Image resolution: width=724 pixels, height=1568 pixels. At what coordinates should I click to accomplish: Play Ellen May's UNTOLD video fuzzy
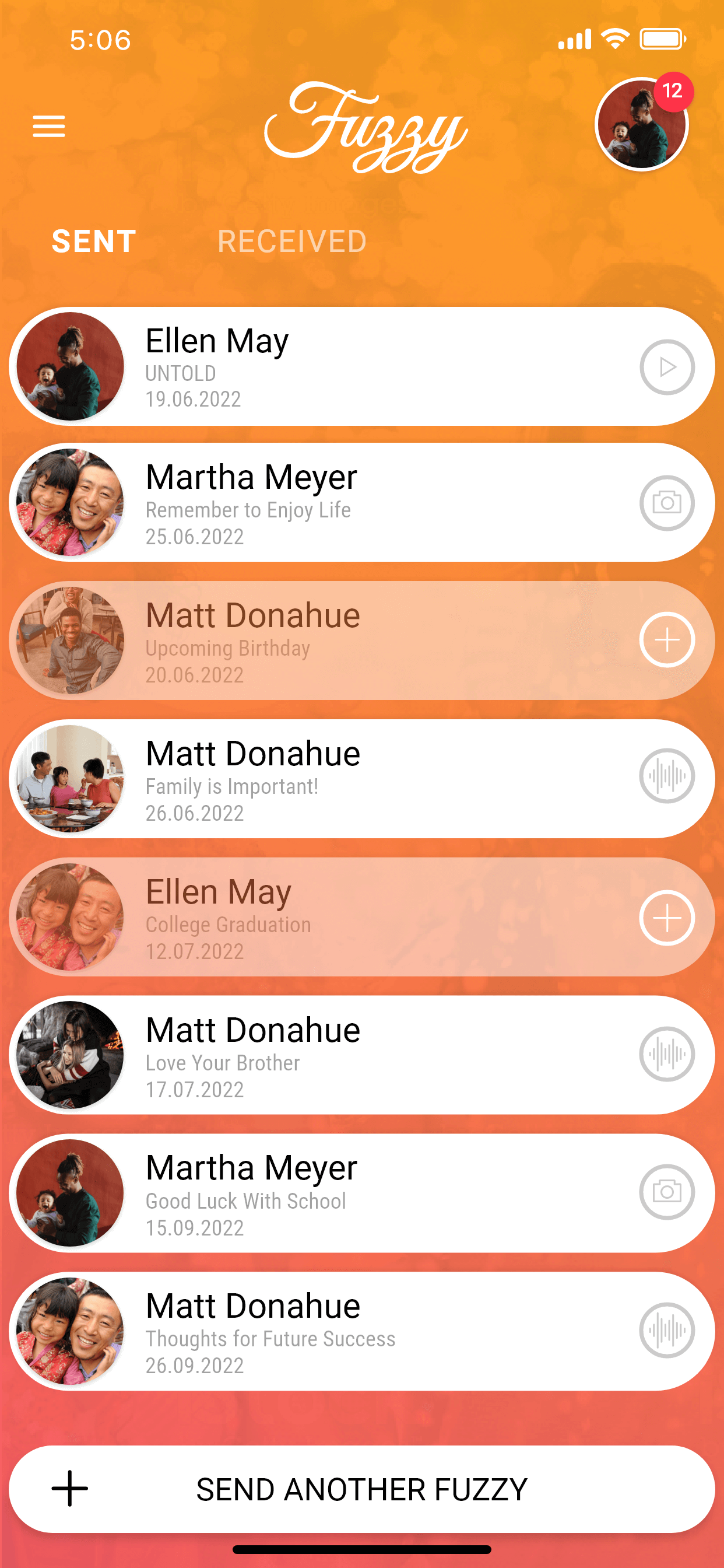667,367
